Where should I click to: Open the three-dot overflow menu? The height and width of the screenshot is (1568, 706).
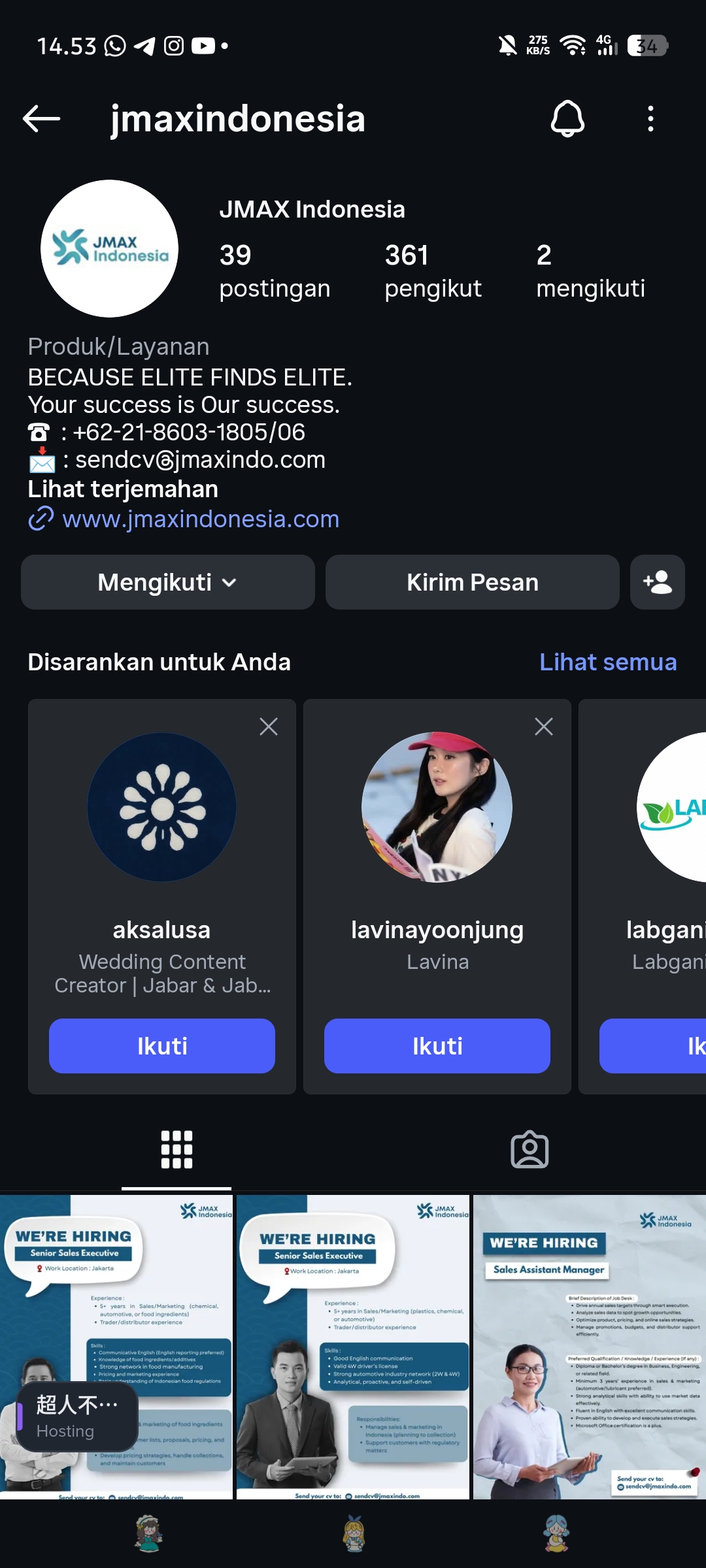(650, 119)
